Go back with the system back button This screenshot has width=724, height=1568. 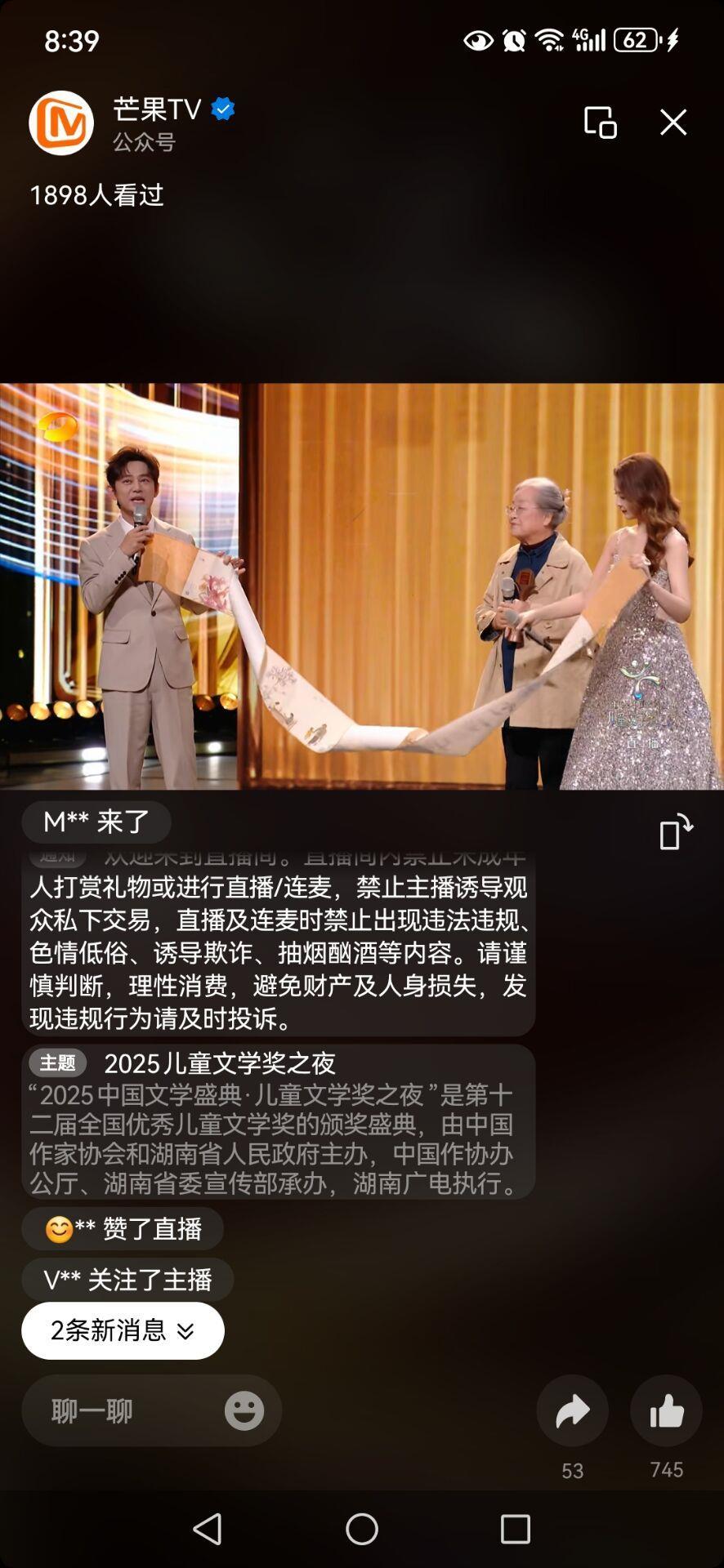[208, 1529]
